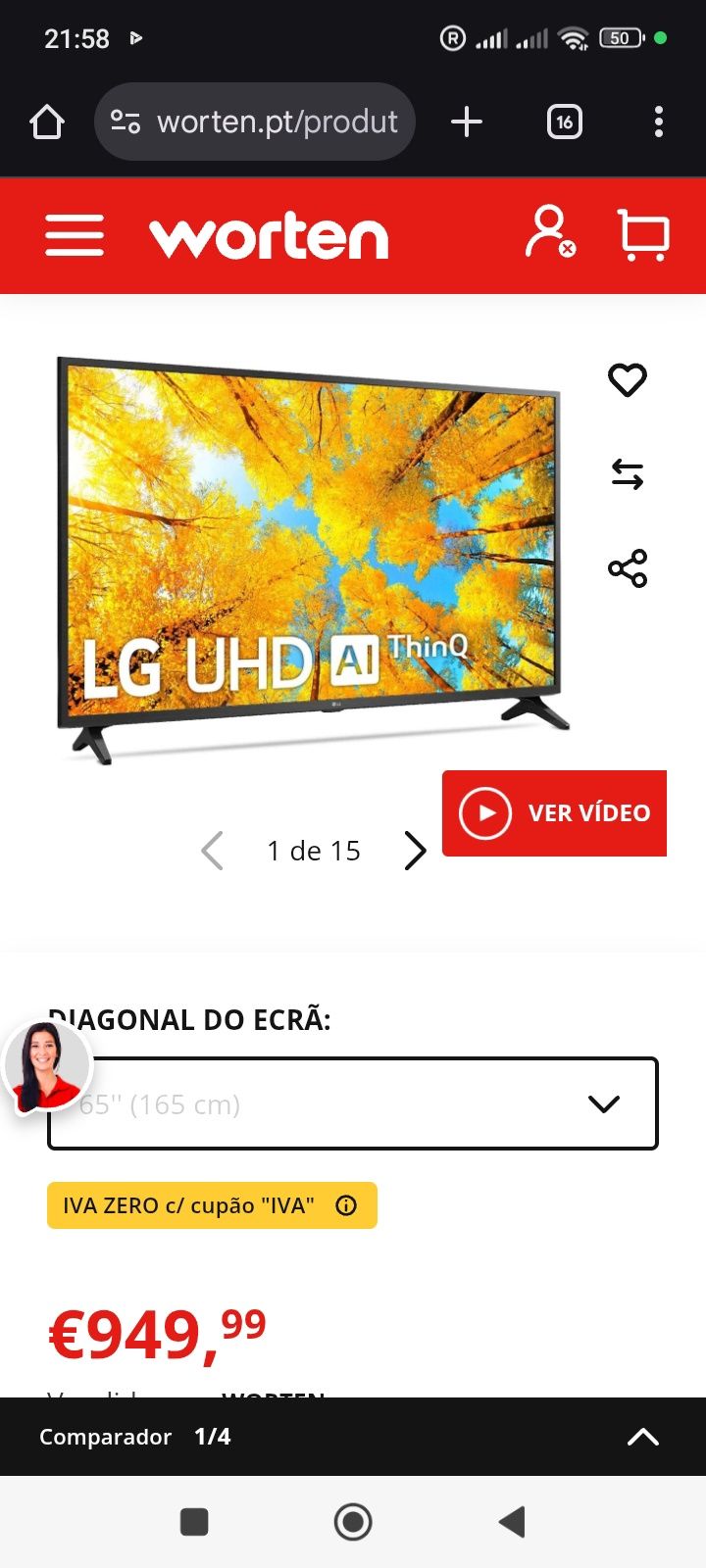
Task: Open a new browser tab
Action: 467,122
